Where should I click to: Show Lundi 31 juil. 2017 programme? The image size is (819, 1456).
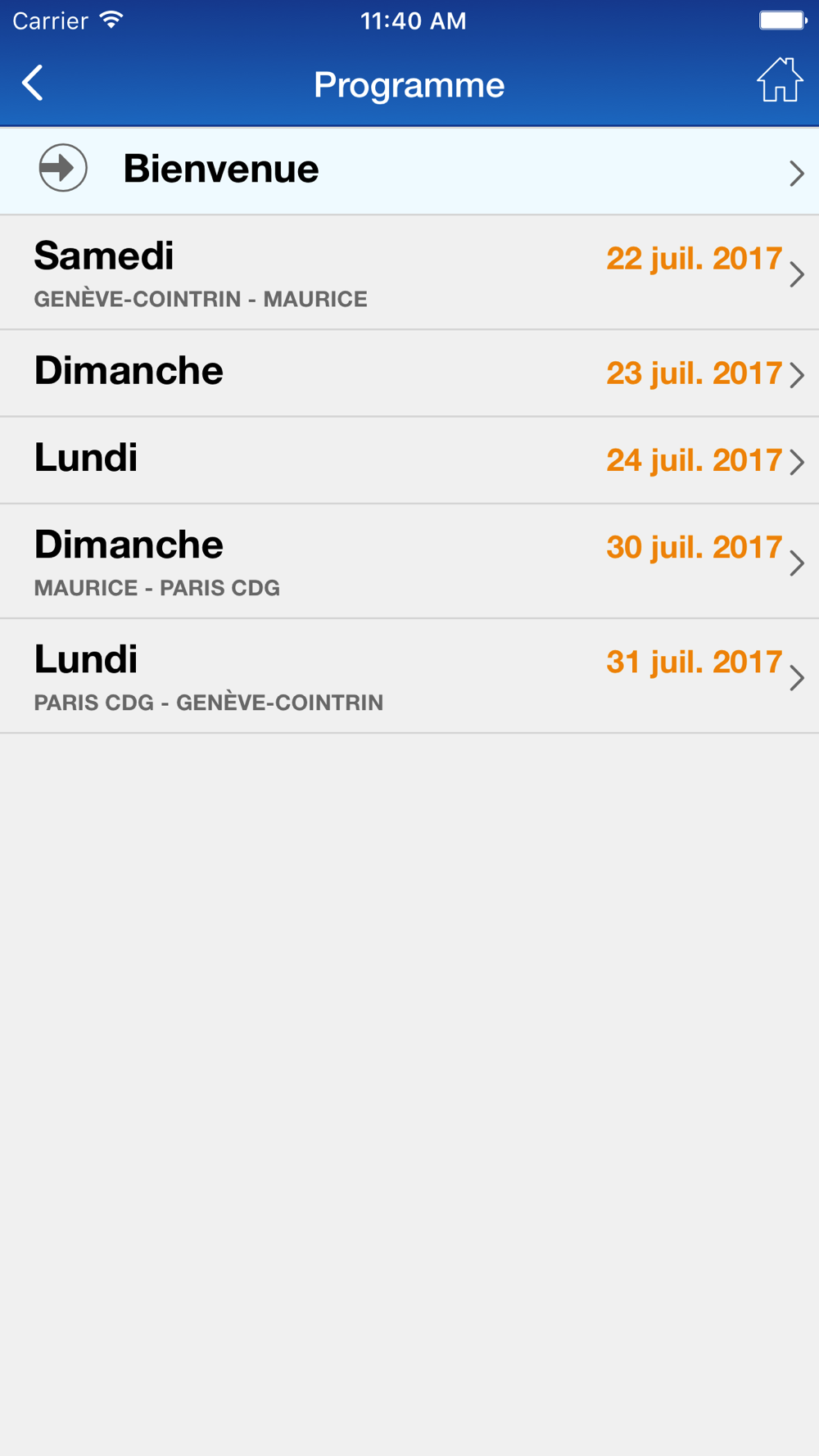tap(409, 676)
